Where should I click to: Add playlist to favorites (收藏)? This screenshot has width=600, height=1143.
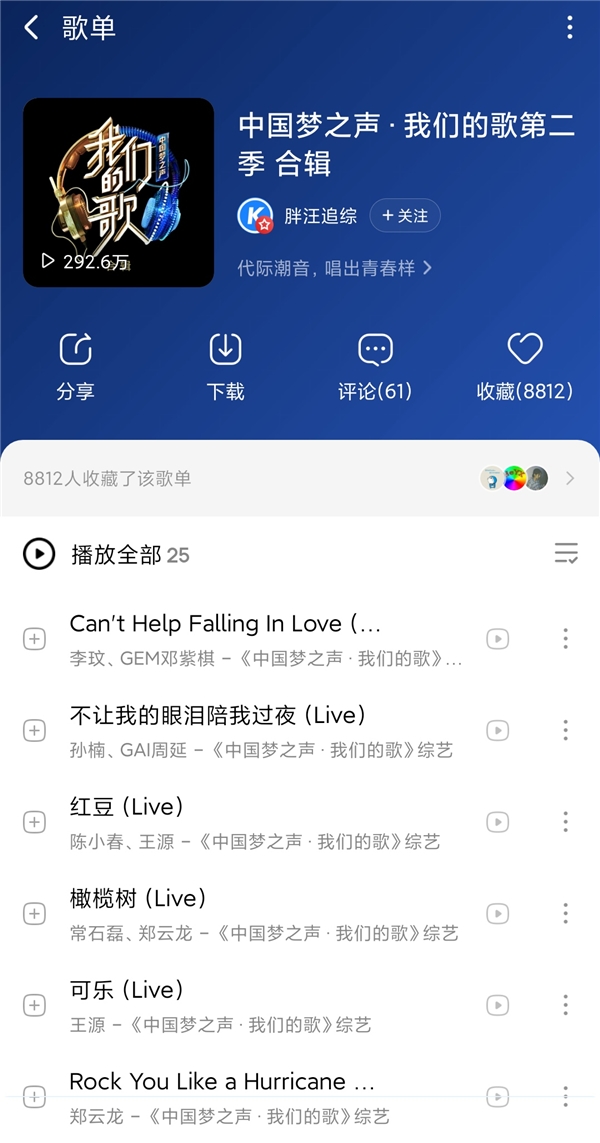524,365
